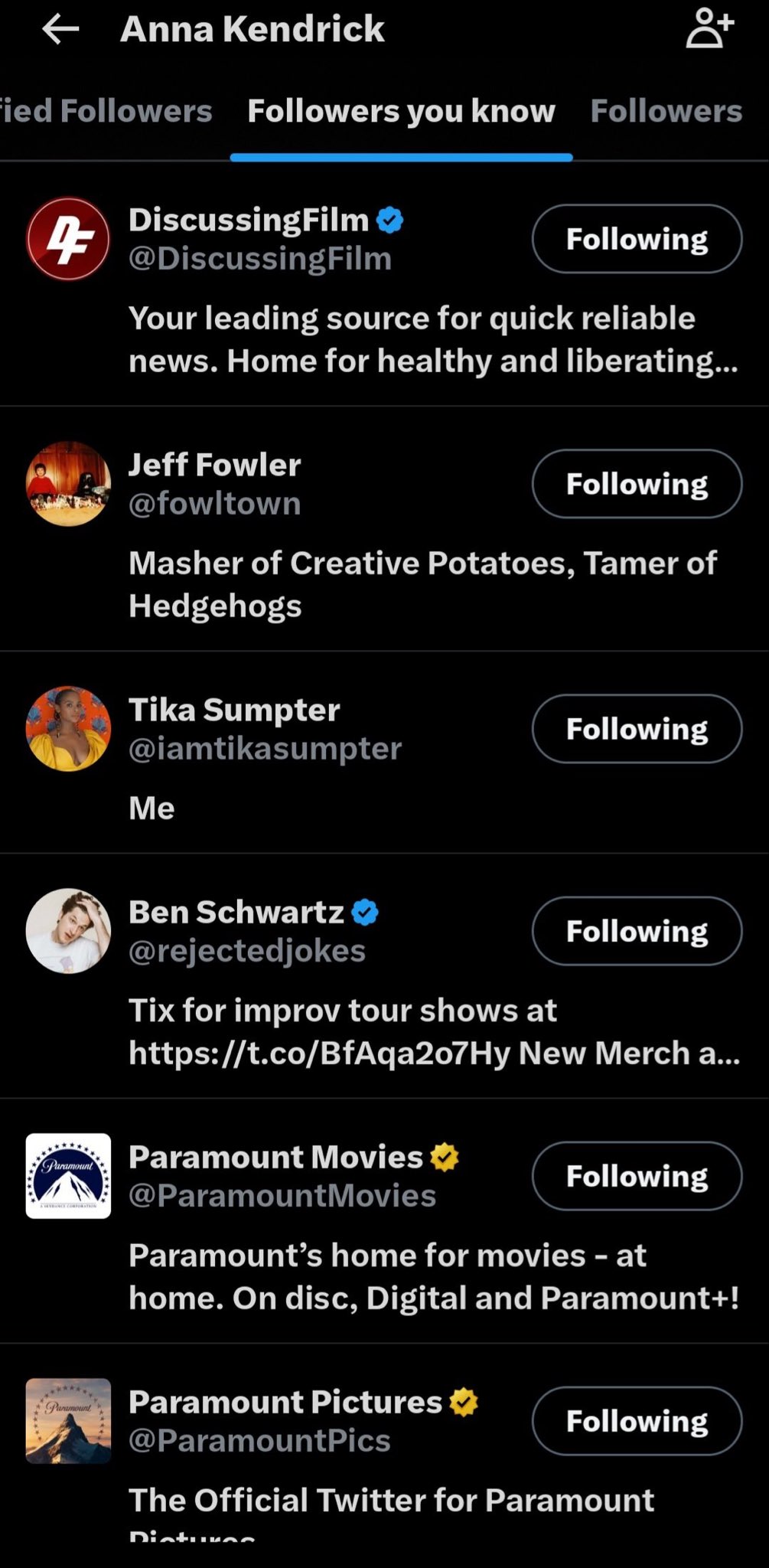View Jeff Fowler's profile
Viewport: 769px width, 1568px height.
click(x=214, y=465)
